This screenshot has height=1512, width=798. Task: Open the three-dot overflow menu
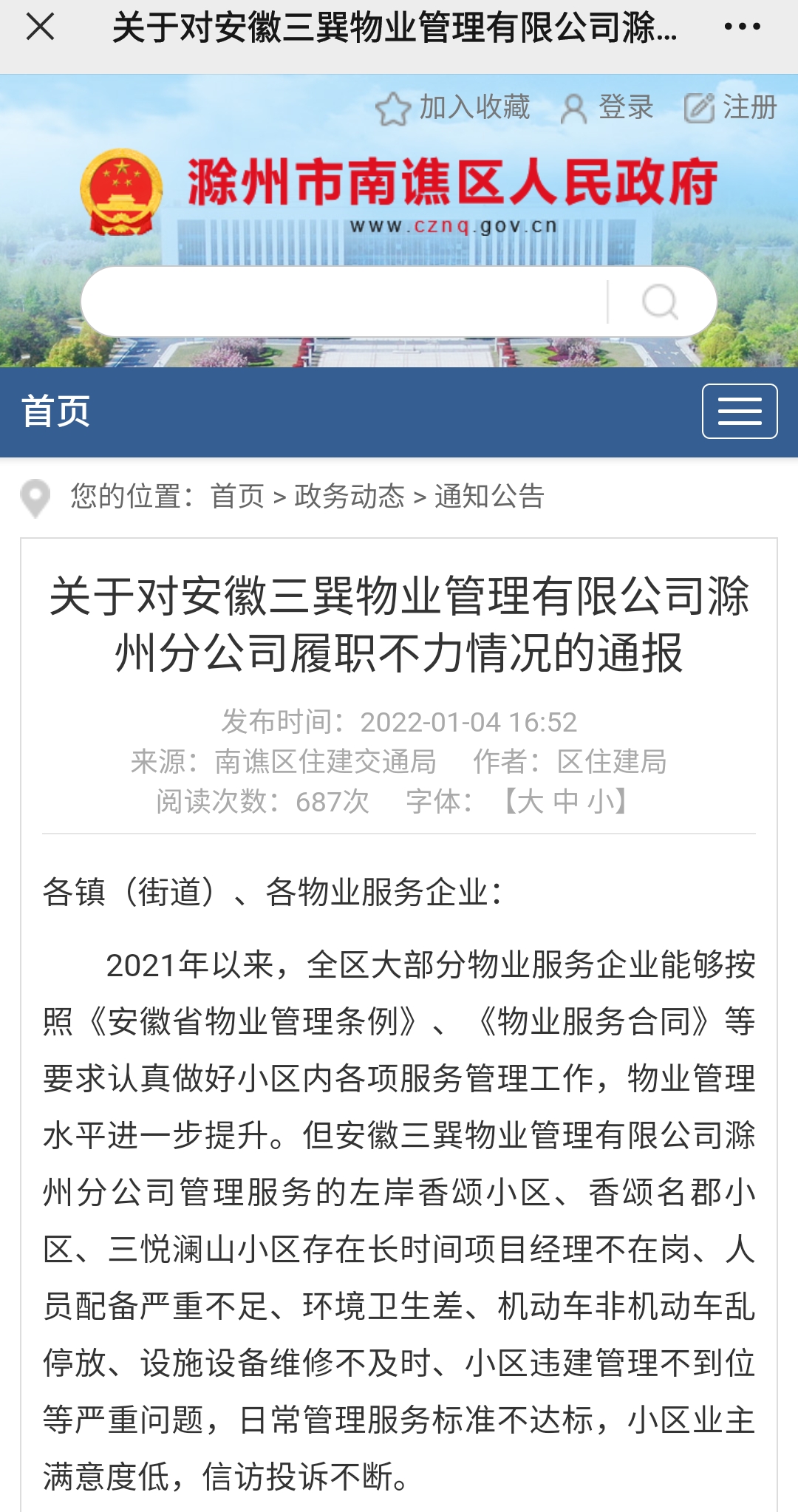coord(742,27)
